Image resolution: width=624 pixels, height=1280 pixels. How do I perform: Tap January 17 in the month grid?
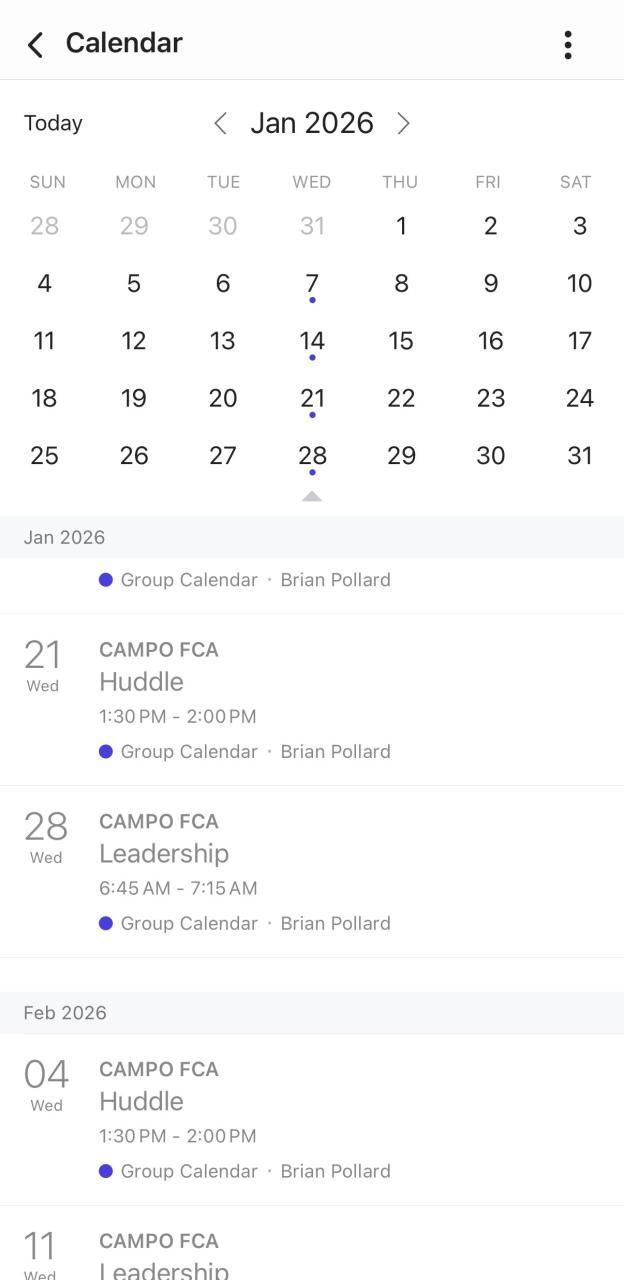pyautogui.click(x=579, y=341)
